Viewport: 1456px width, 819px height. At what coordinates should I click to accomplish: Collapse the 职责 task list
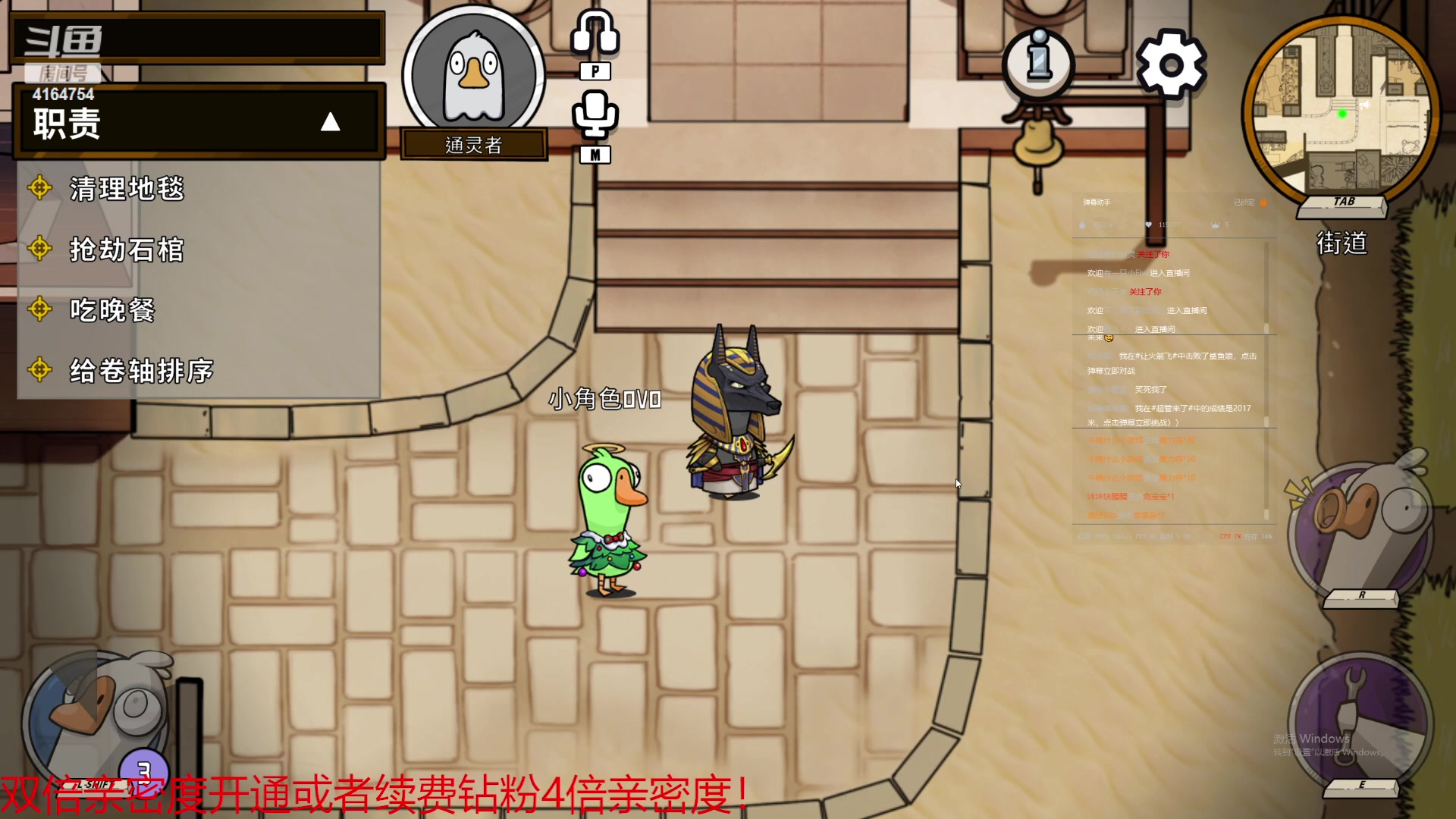coord(330,122)
